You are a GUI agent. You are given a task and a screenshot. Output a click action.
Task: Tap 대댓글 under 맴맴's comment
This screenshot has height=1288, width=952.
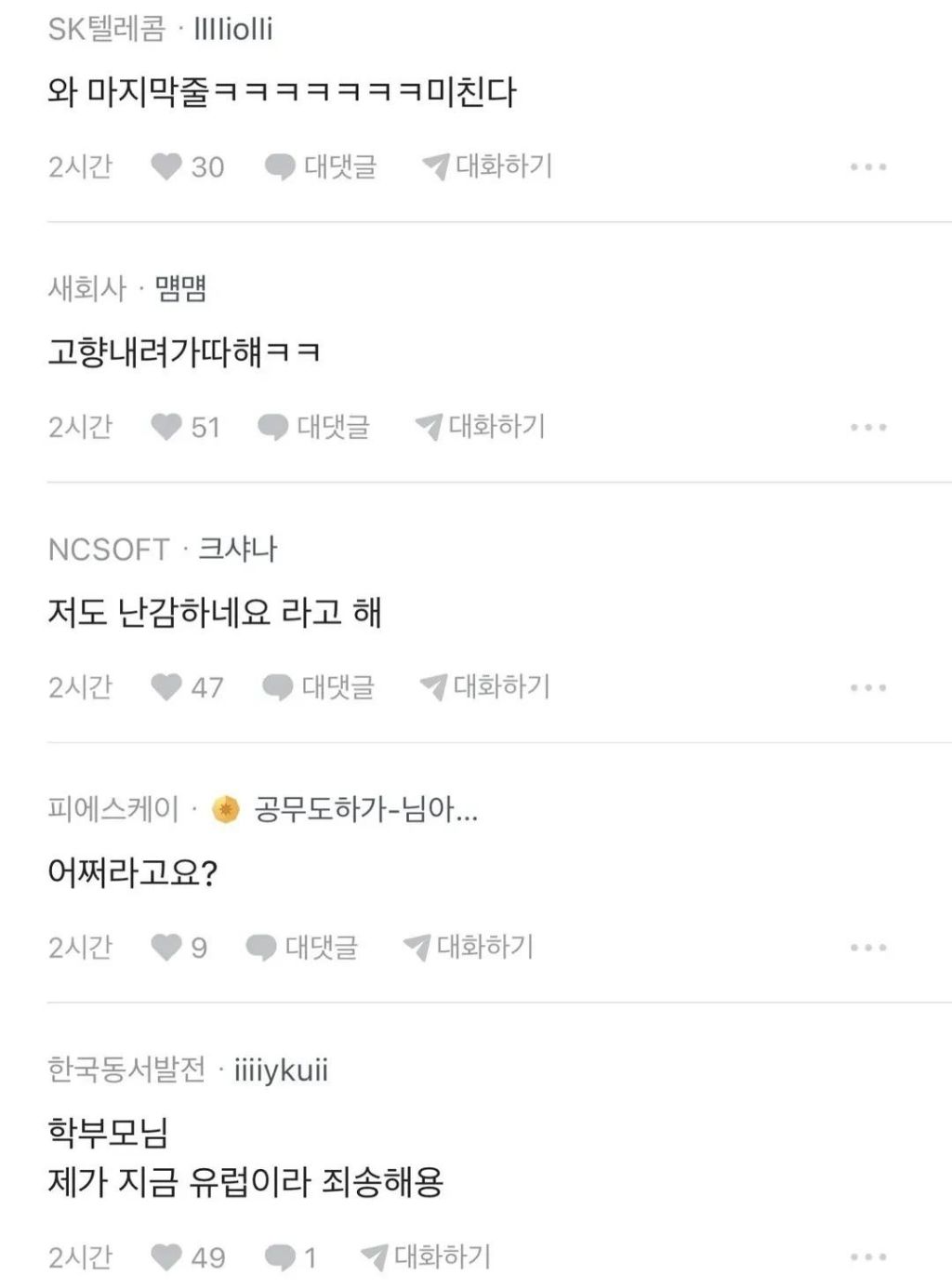click(x=314, y=427)
